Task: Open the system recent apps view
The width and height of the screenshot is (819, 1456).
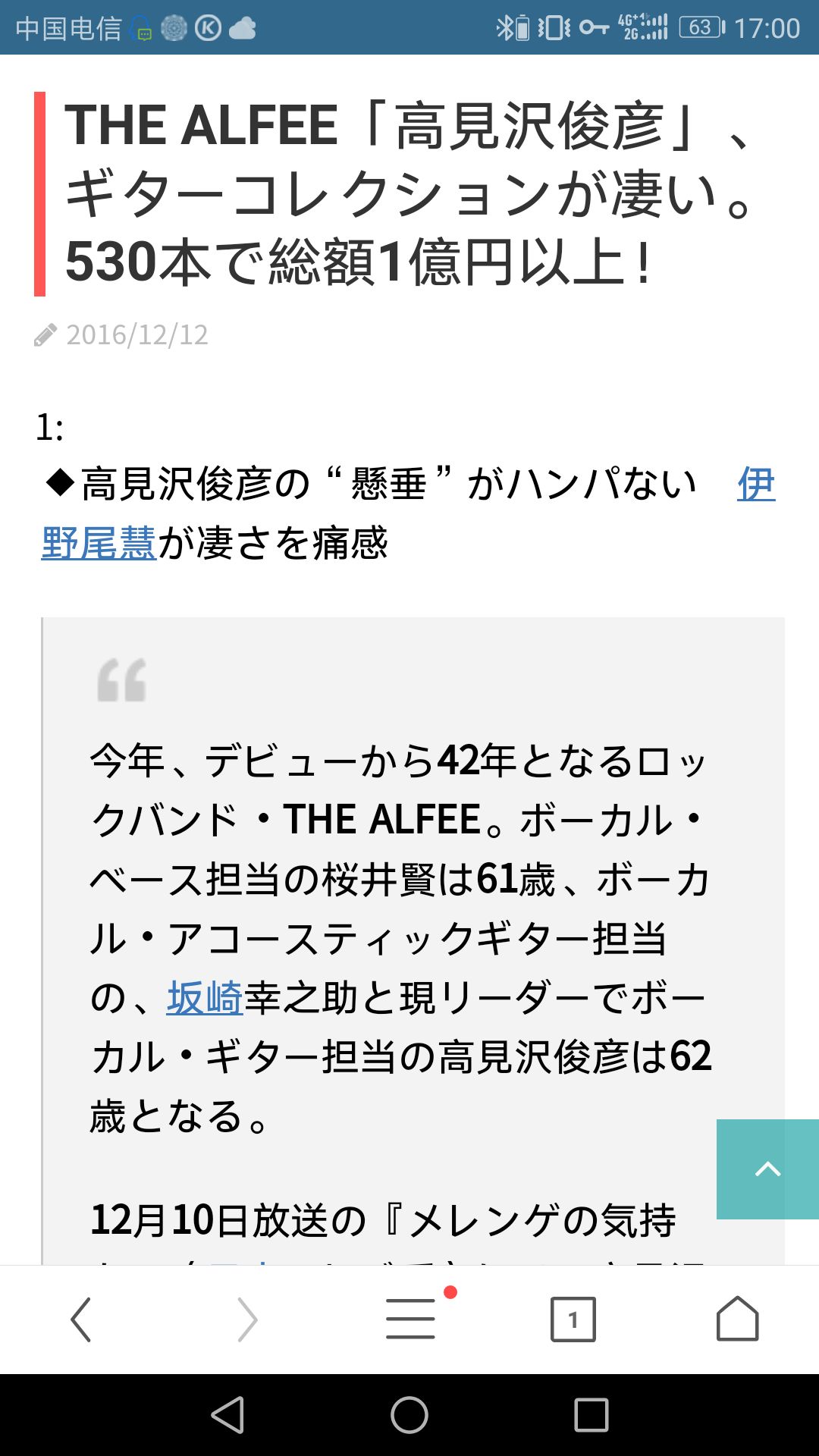Action: (x=591, y=1415)
